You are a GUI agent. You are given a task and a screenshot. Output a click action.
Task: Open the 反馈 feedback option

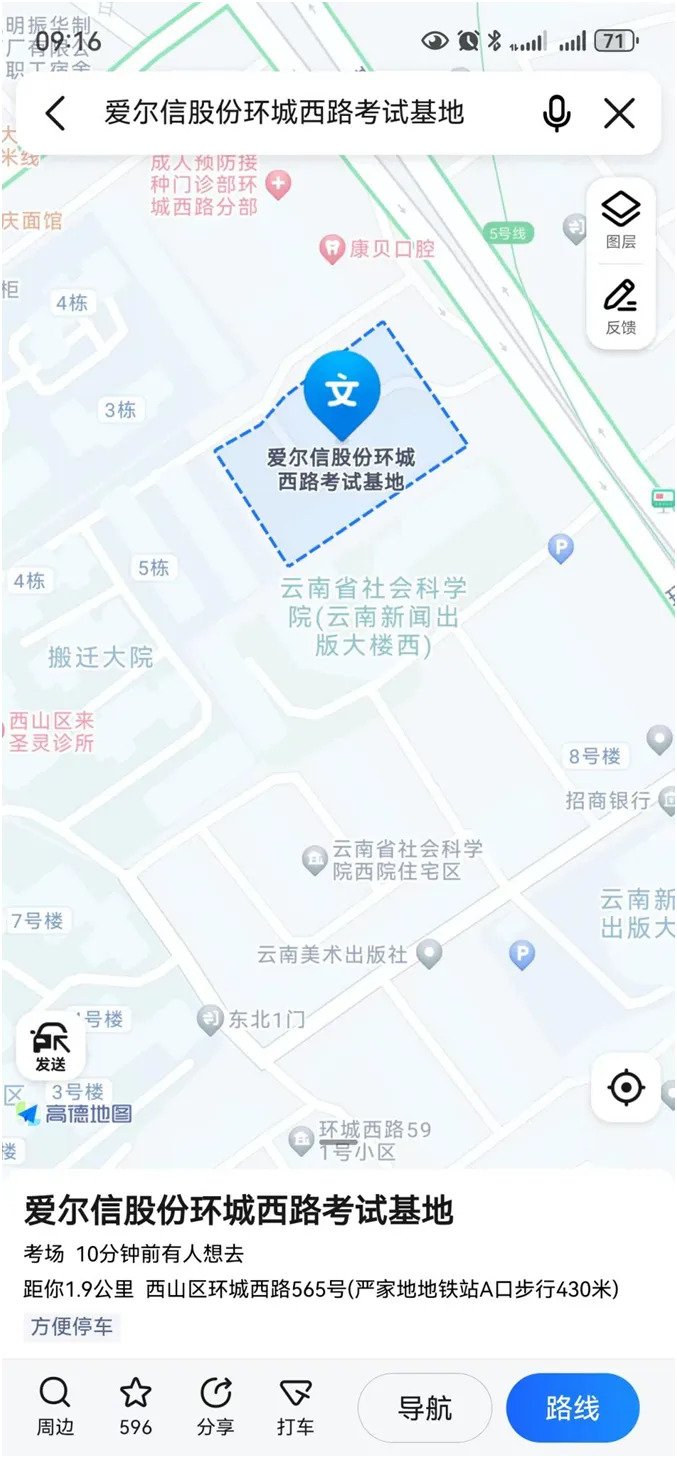point(621,307)
